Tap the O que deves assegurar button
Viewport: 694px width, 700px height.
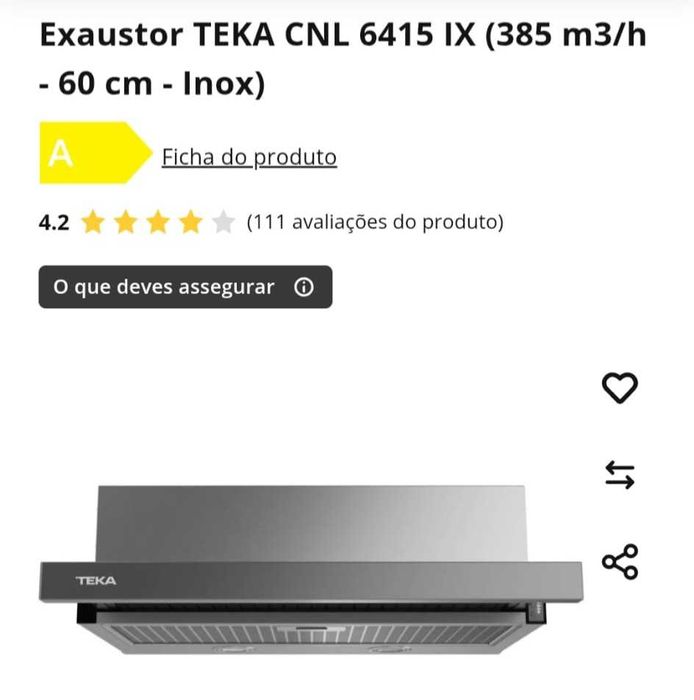185,287
